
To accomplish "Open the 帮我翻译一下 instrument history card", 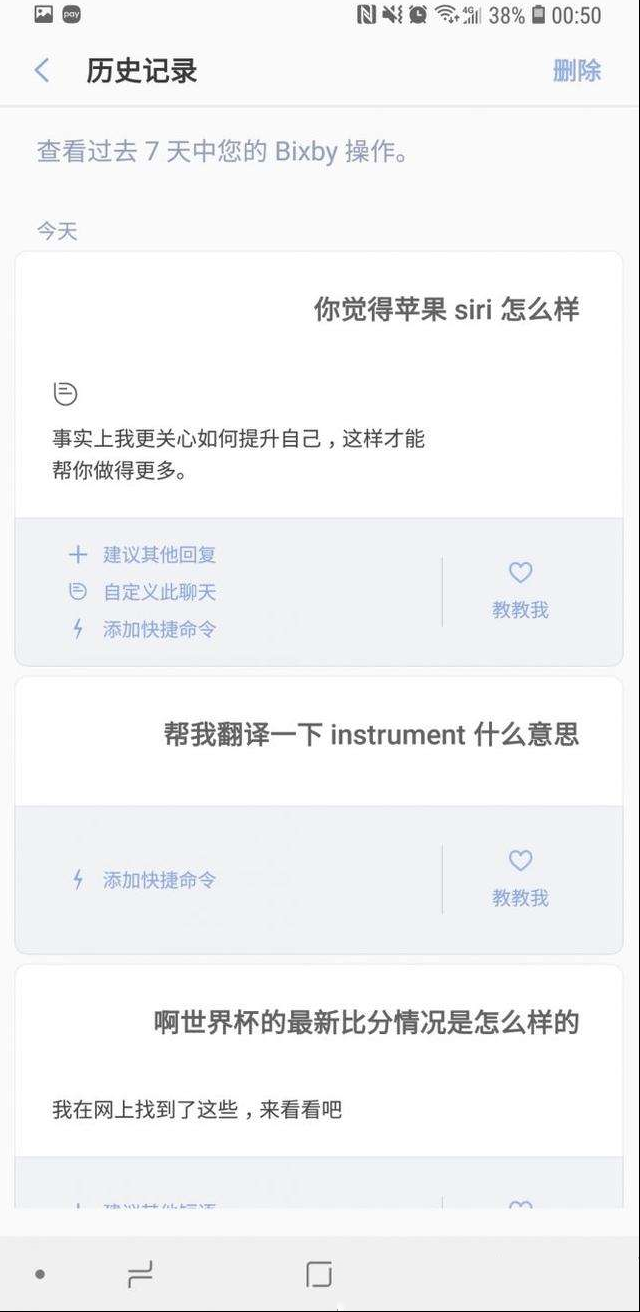I will pyautogui.click(x=319, y=741).
